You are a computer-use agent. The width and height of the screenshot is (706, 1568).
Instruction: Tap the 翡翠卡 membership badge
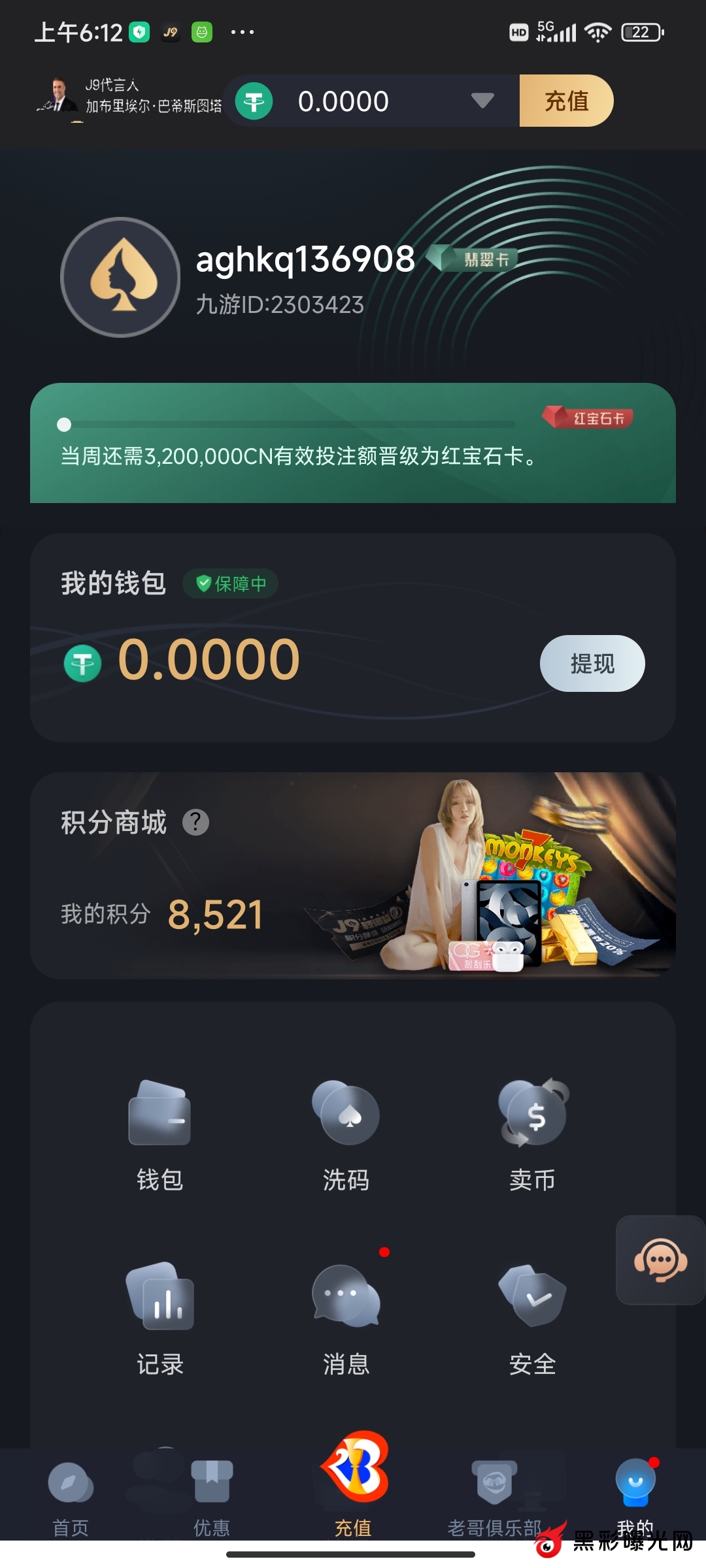tap(475, 259)
